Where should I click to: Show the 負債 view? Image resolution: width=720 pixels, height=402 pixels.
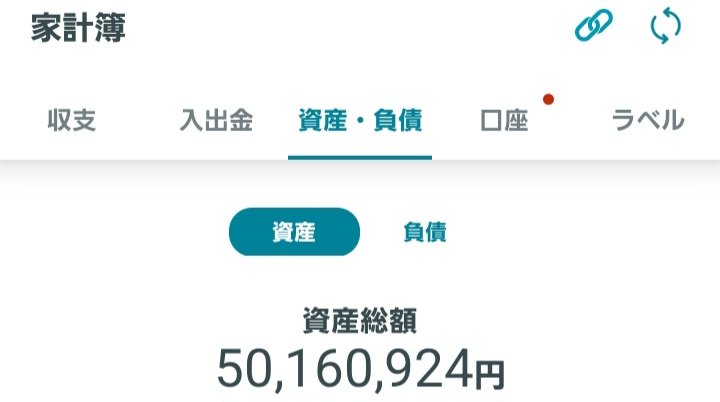pyautogui.click(x=425, y=232)
